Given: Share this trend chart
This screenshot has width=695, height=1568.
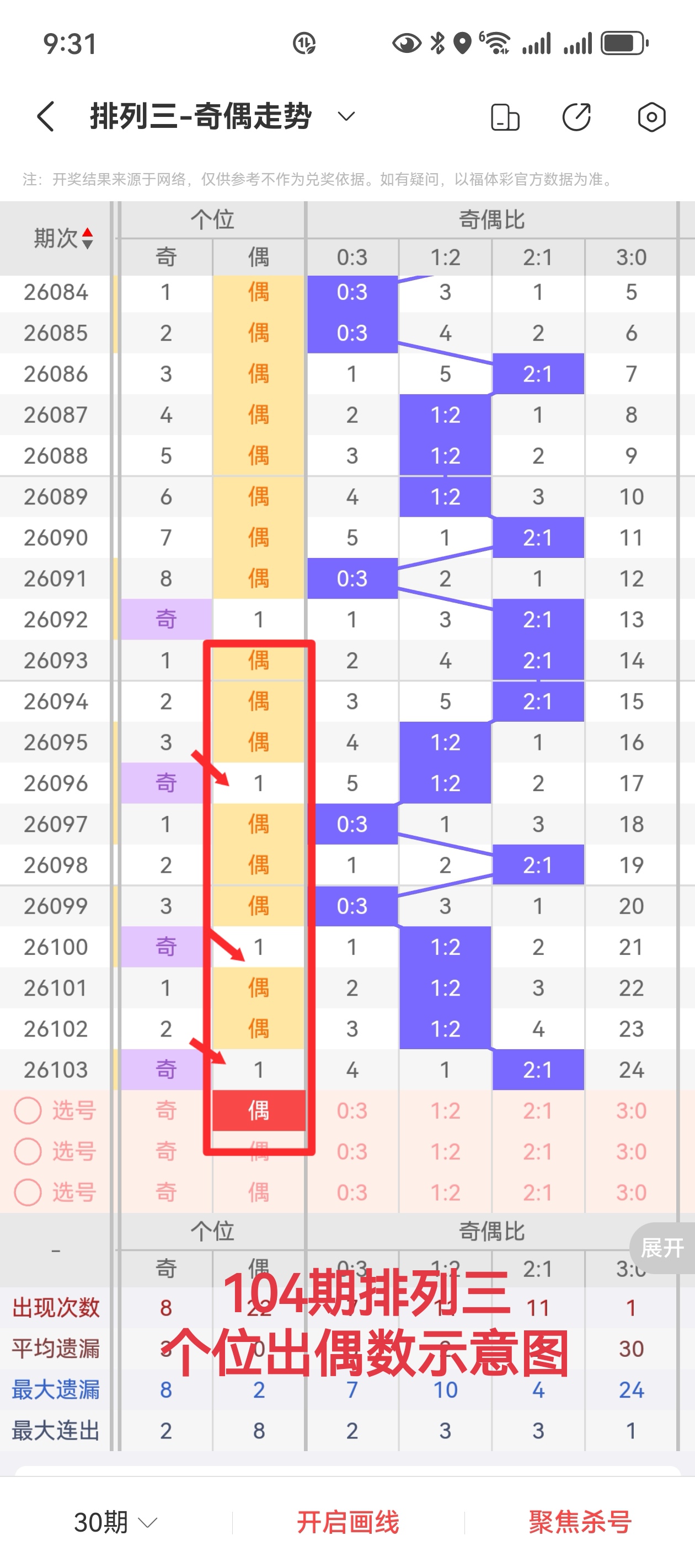Looking at the screenshot, I should coord(576,117).
